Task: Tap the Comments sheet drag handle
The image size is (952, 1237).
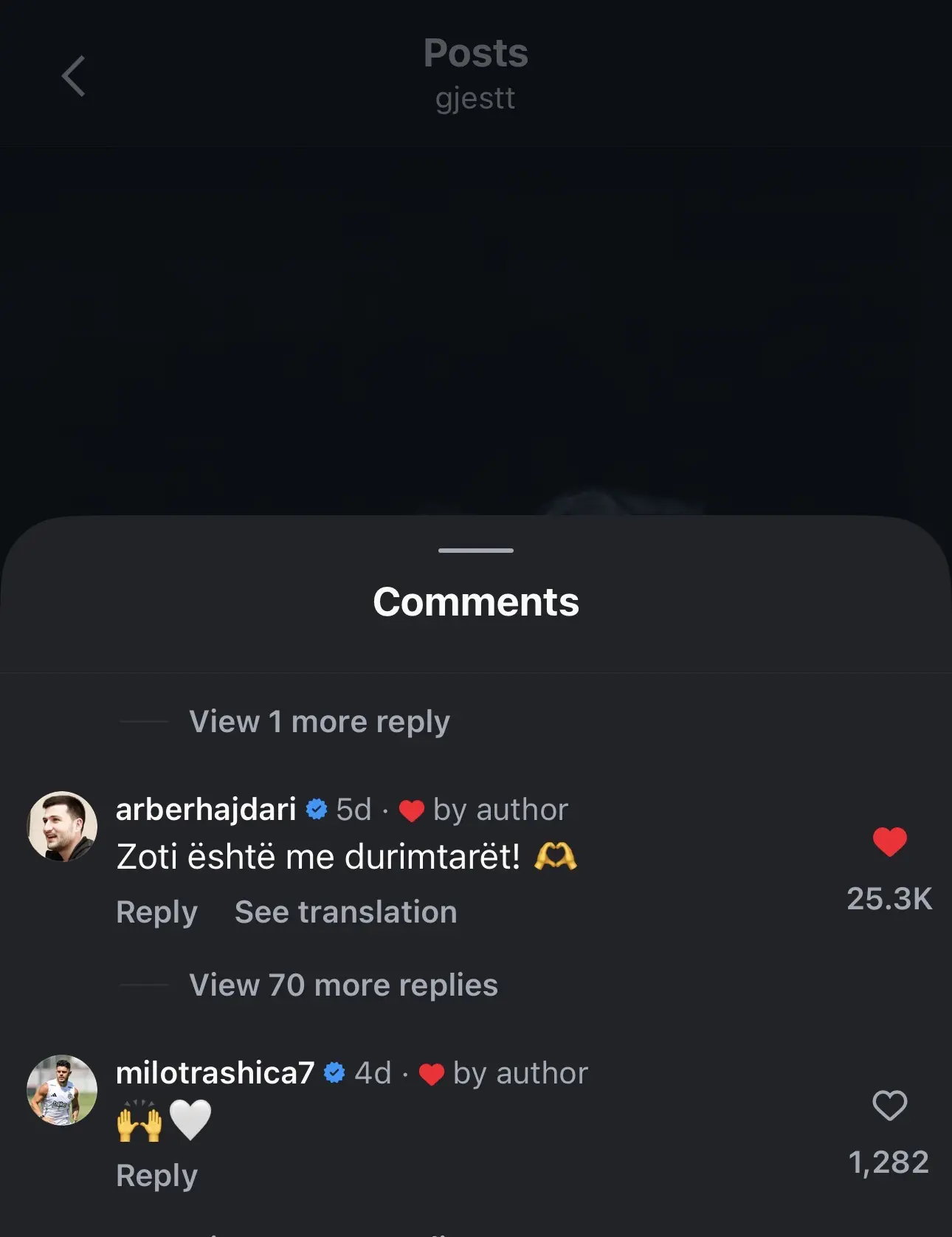Action: (476, 551)
